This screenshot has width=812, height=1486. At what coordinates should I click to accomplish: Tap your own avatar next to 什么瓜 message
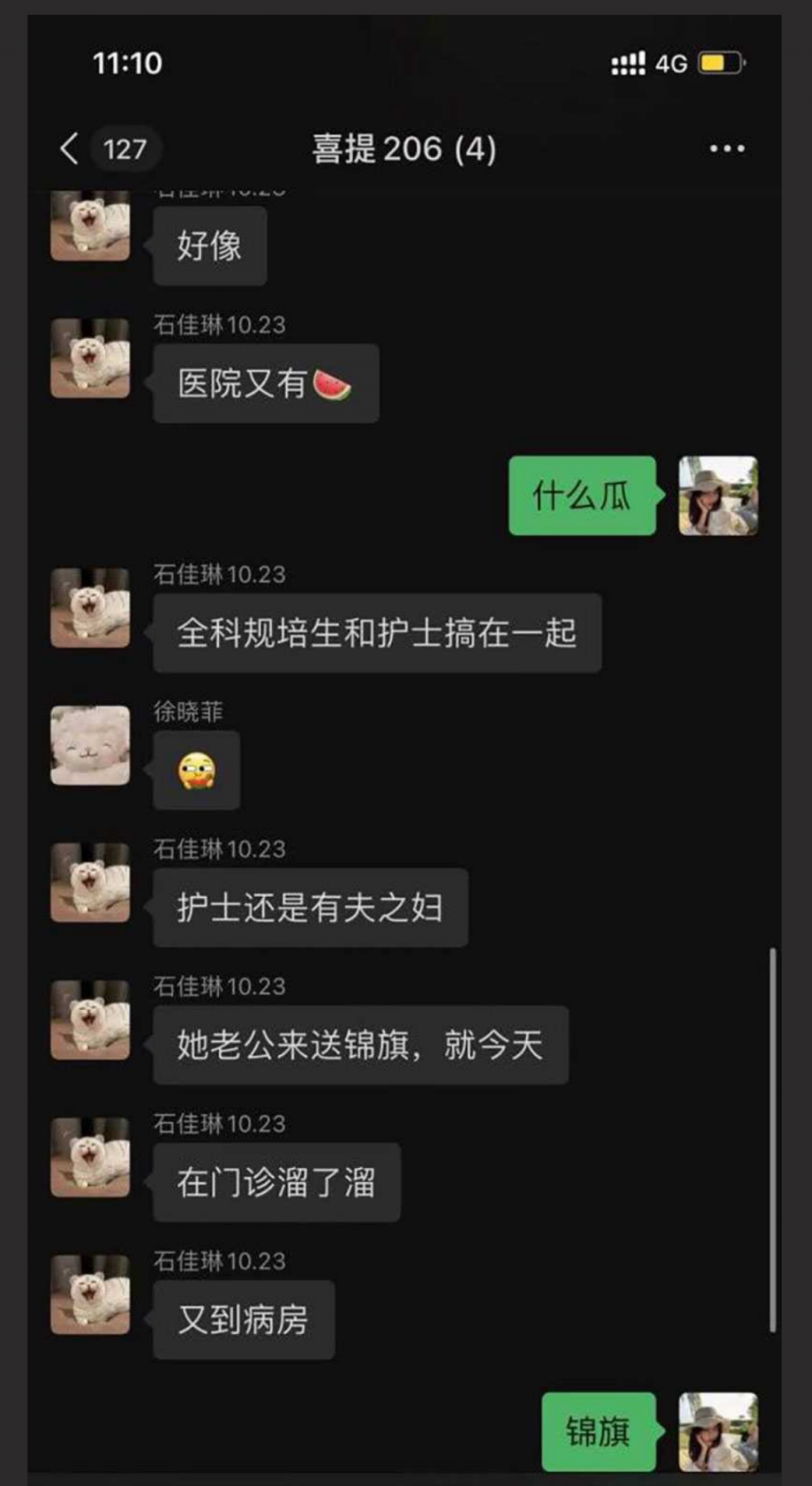tap(717, 496)
